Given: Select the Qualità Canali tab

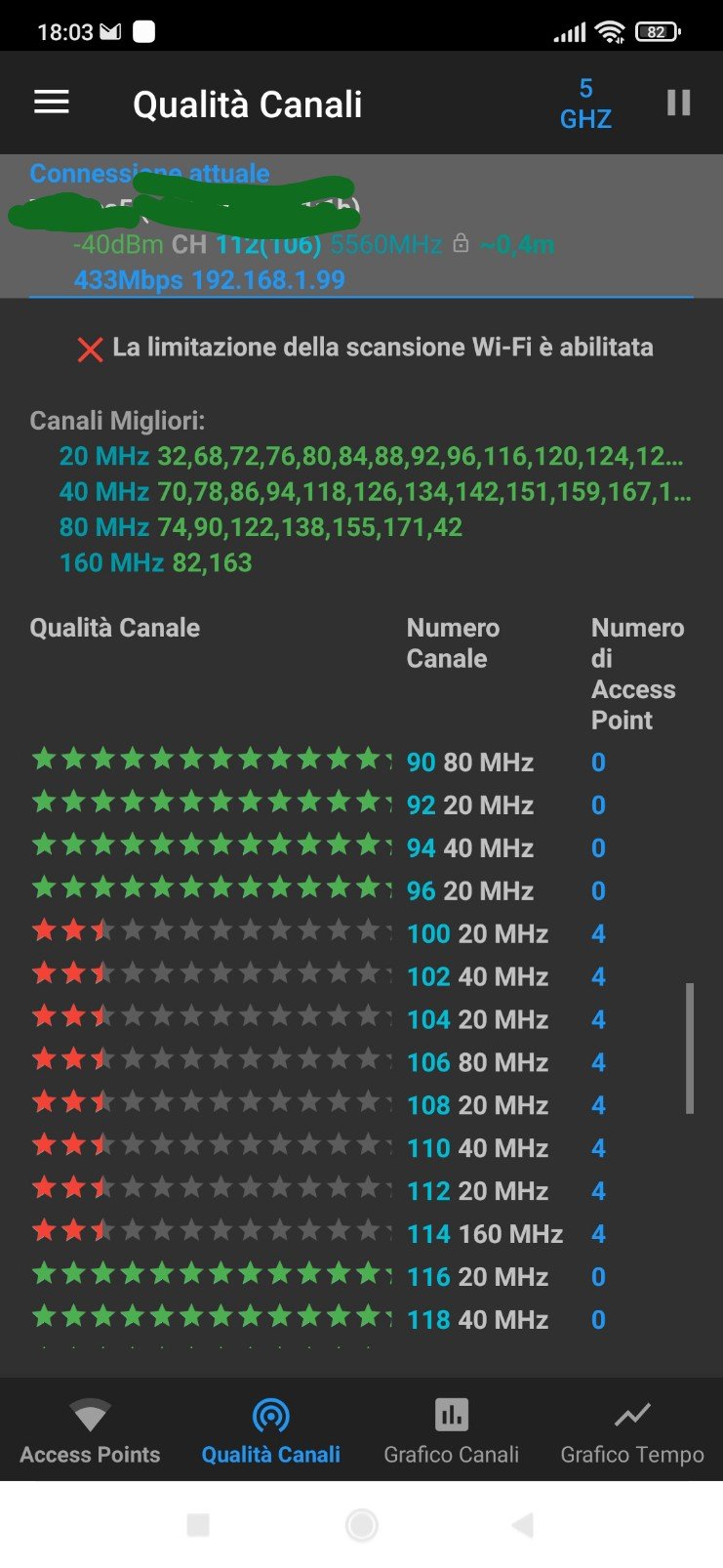Looking at the screenshot, I should point(270,1430).
